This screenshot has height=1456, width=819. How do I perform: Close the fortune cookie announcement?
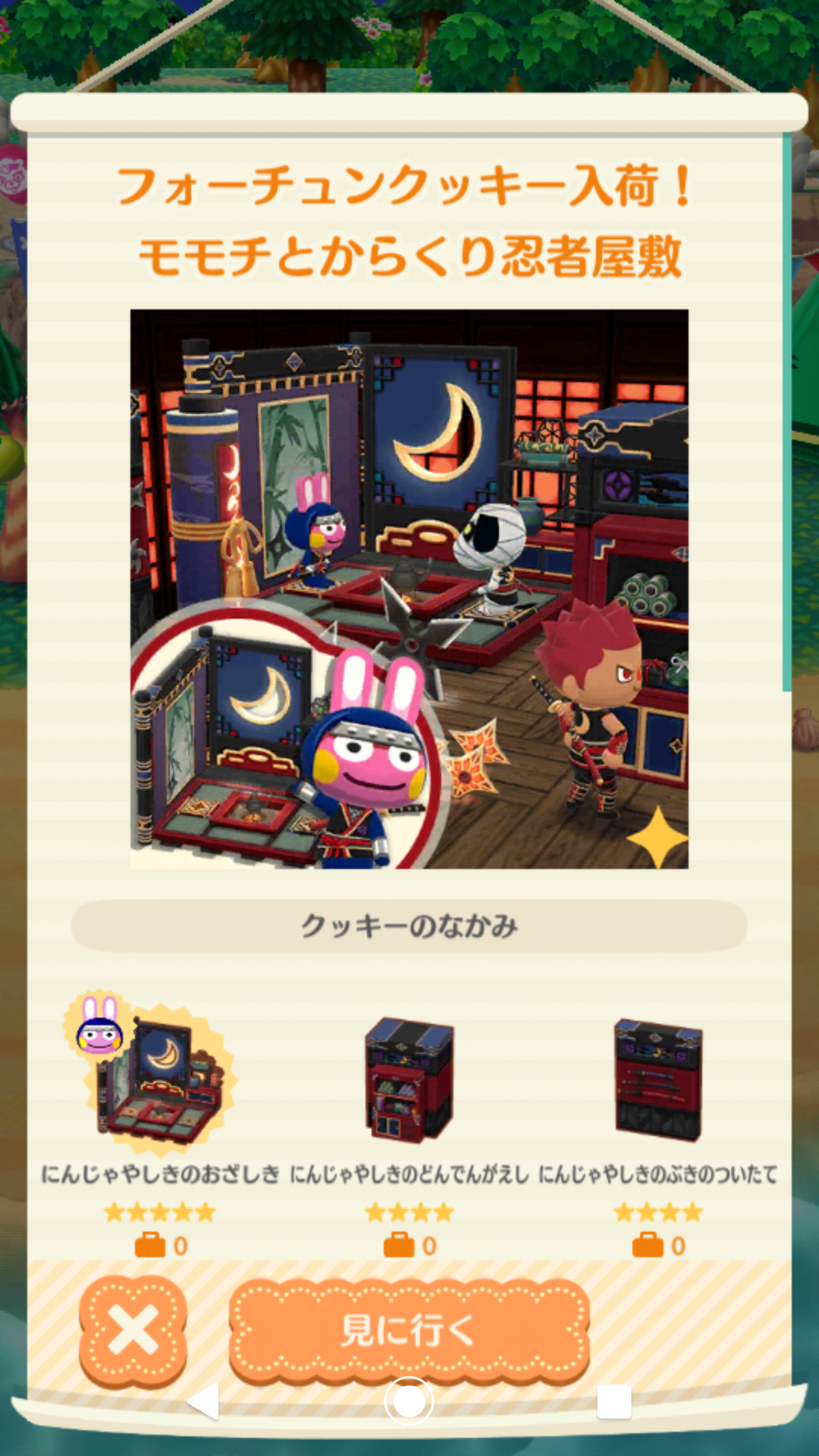click(x=133, y=1329)
